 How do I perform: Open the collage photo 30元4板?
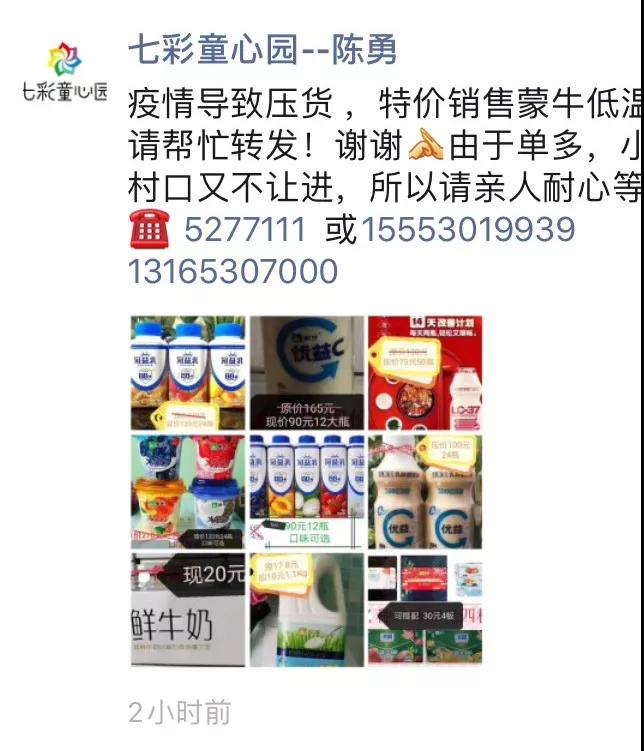click(425, 609)
